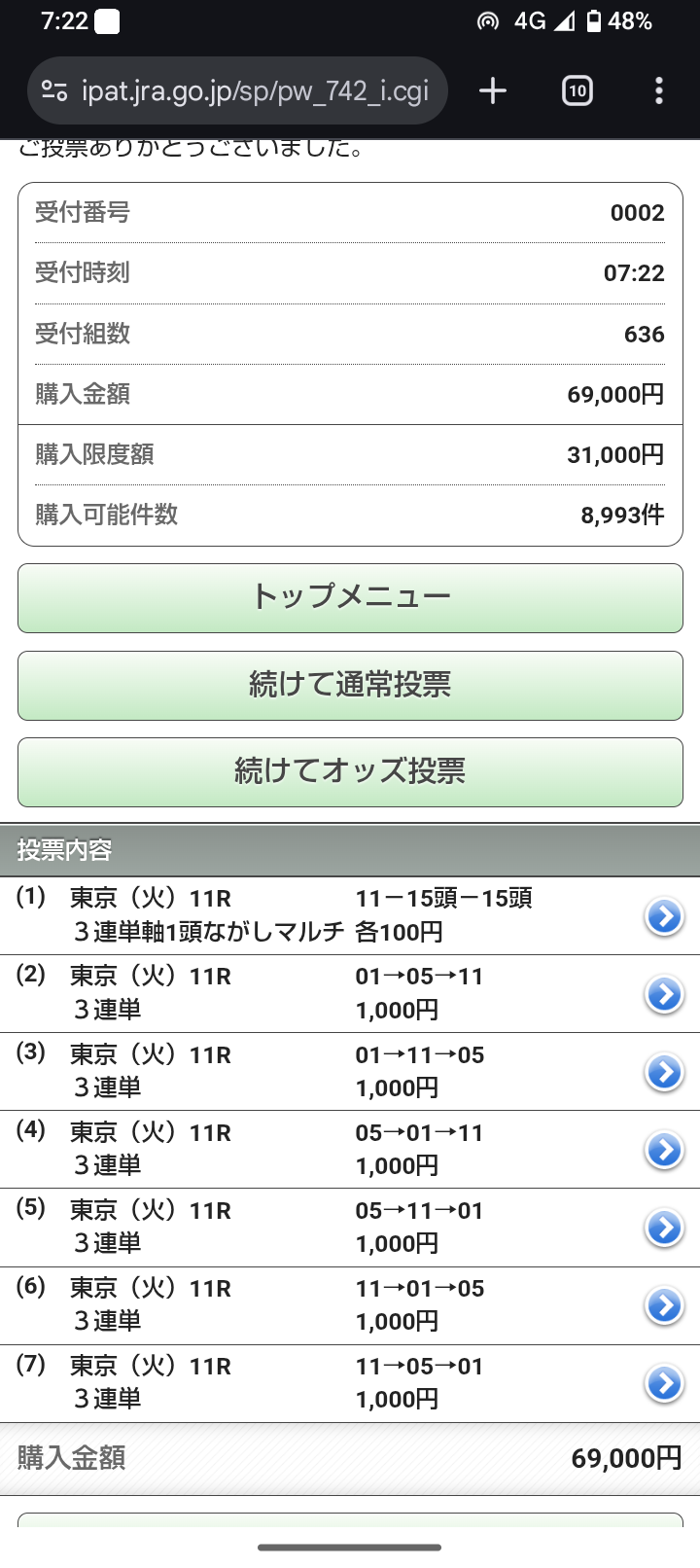700x1568 pixels.
Task: View details of bet 01→05→11
Action: (x=664, y=994)
